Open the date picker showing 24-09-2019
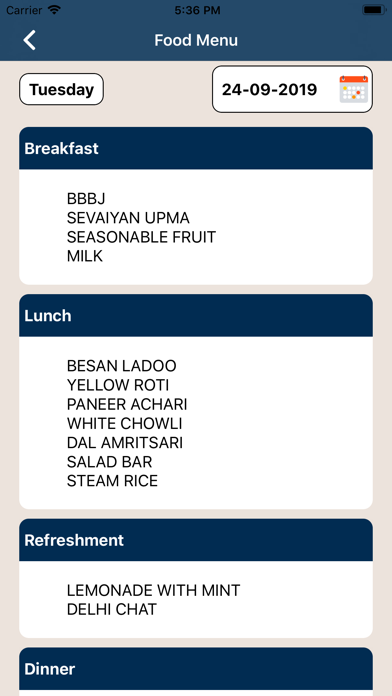The image size is (392, 696). [292, 89]
